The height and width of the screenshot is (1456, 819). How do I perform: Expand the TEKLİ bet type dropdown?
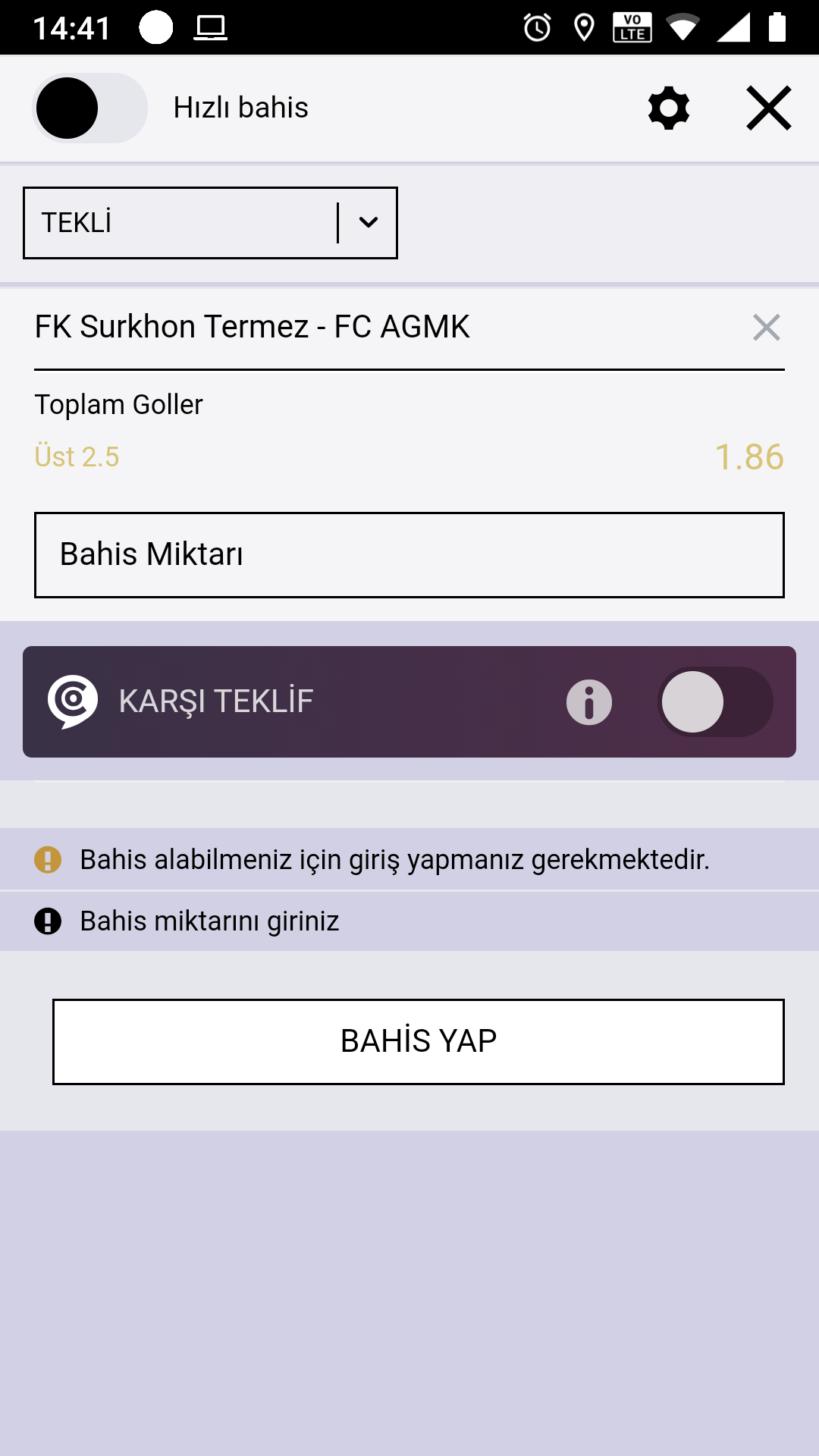(210, 223)
